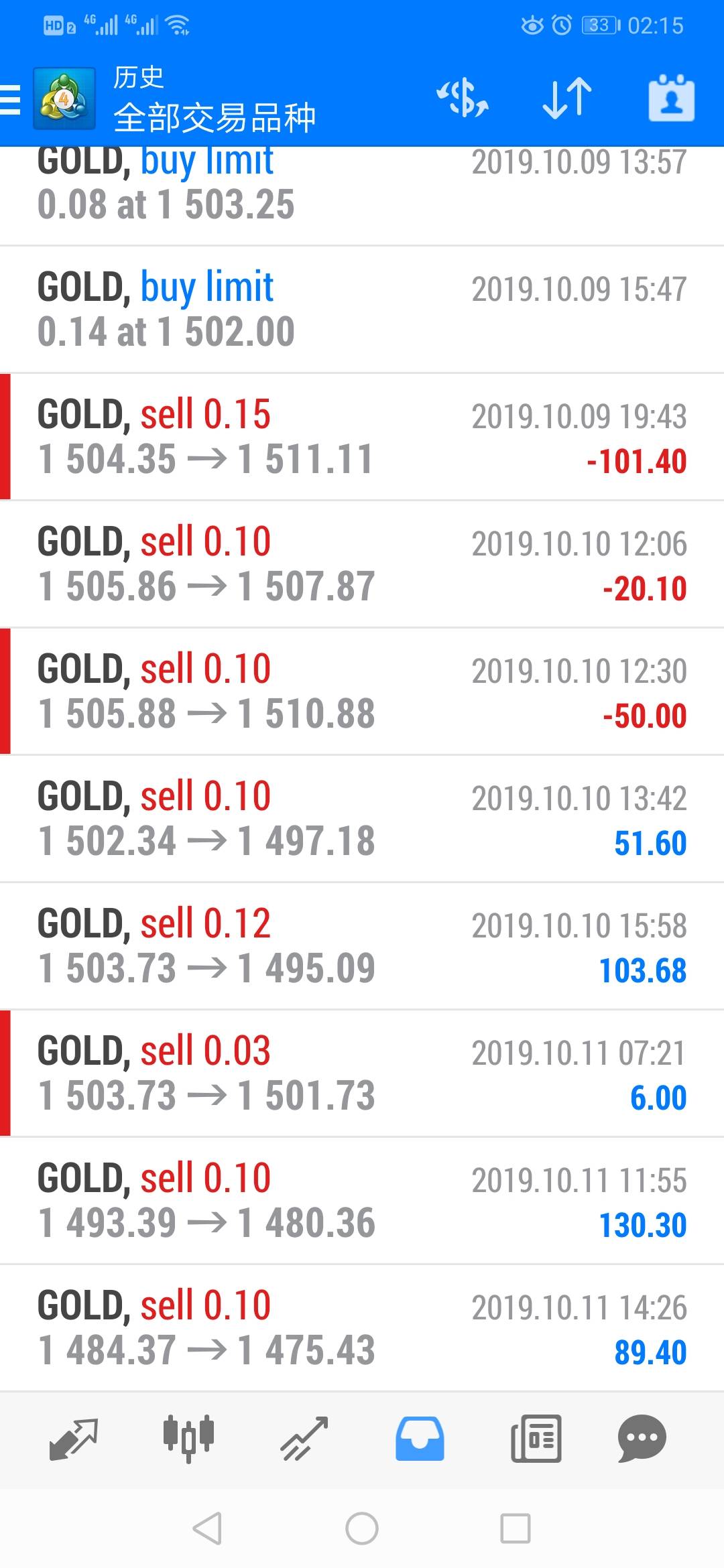Switch to the Chart tab

[188, 1439]
